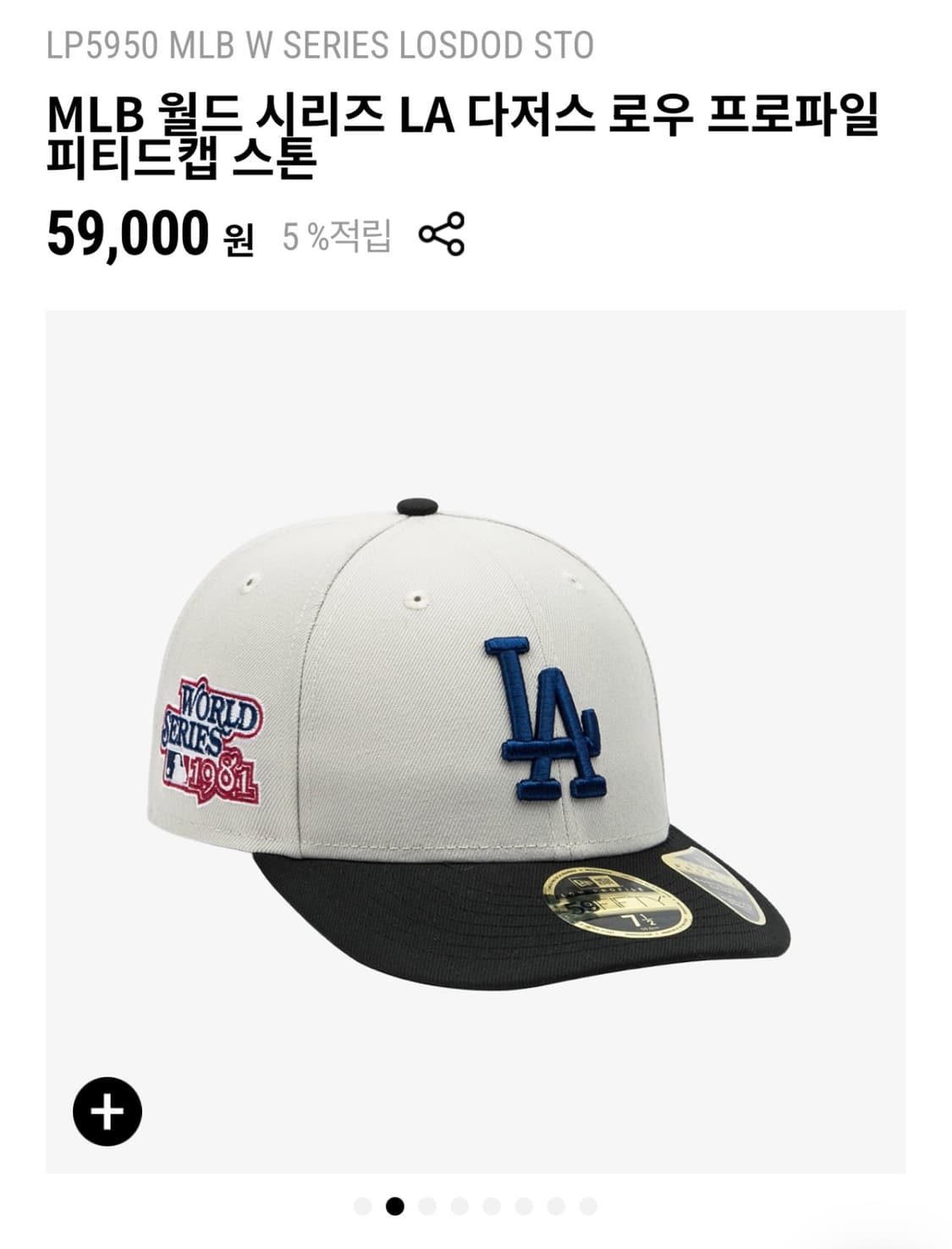Select the fifth carousel dot
The image size is (952, 1249).
point(491,1206)
